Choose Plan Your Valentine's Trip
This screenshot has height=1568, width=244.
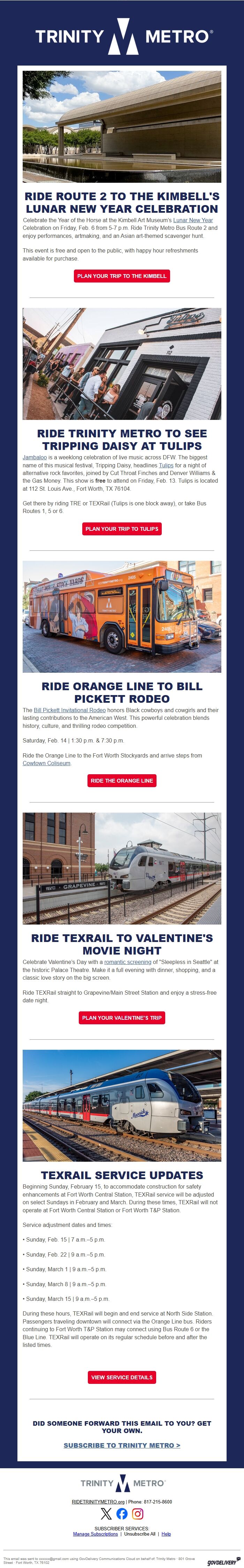tap(122, 1017)
